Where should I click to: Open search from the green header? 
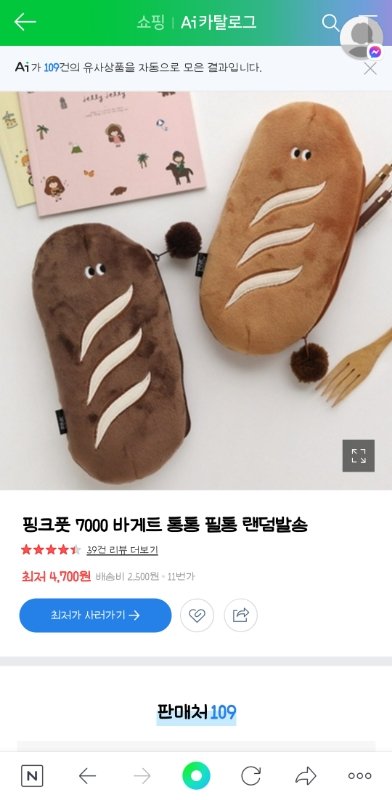(331, 22)
